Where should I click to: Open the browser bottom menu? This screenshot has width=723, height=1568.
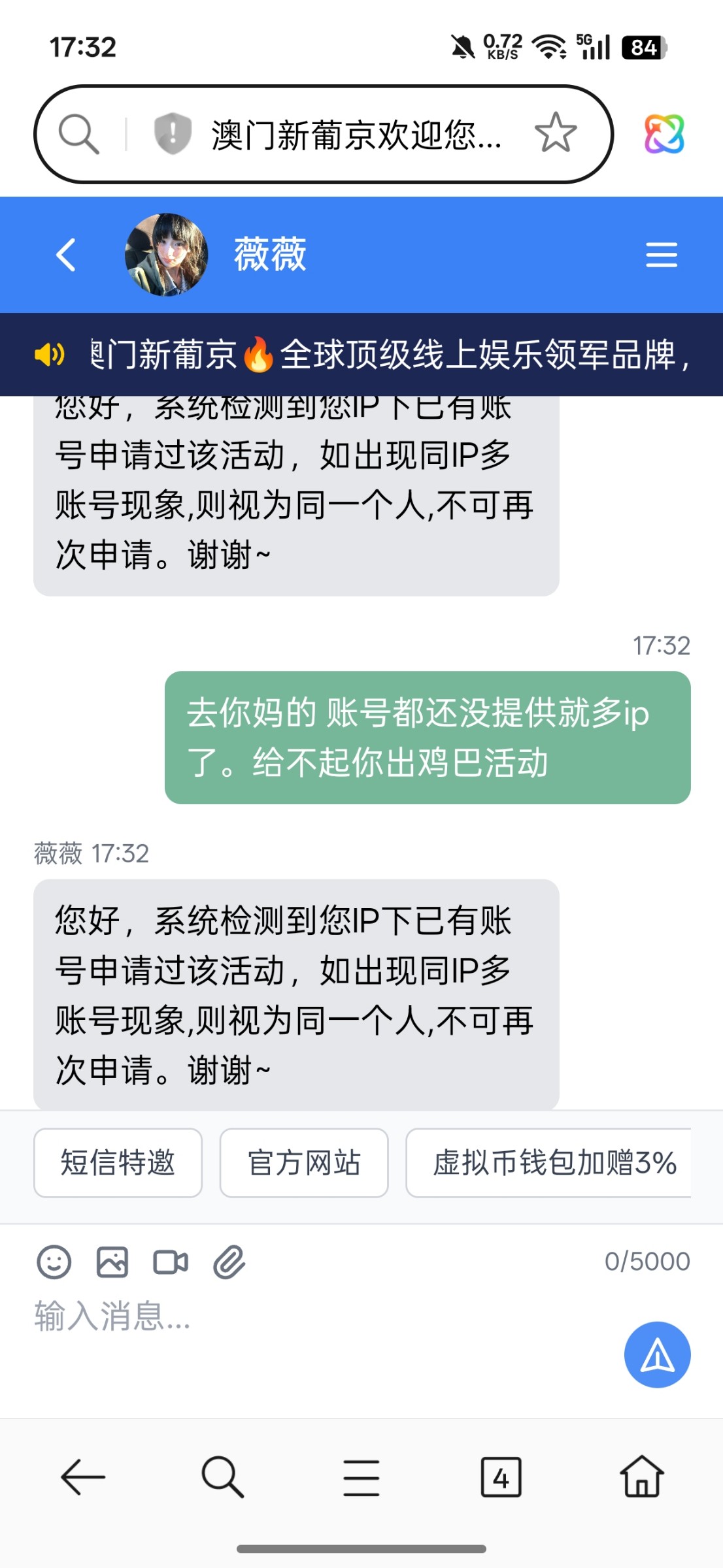click(361, 1477)
